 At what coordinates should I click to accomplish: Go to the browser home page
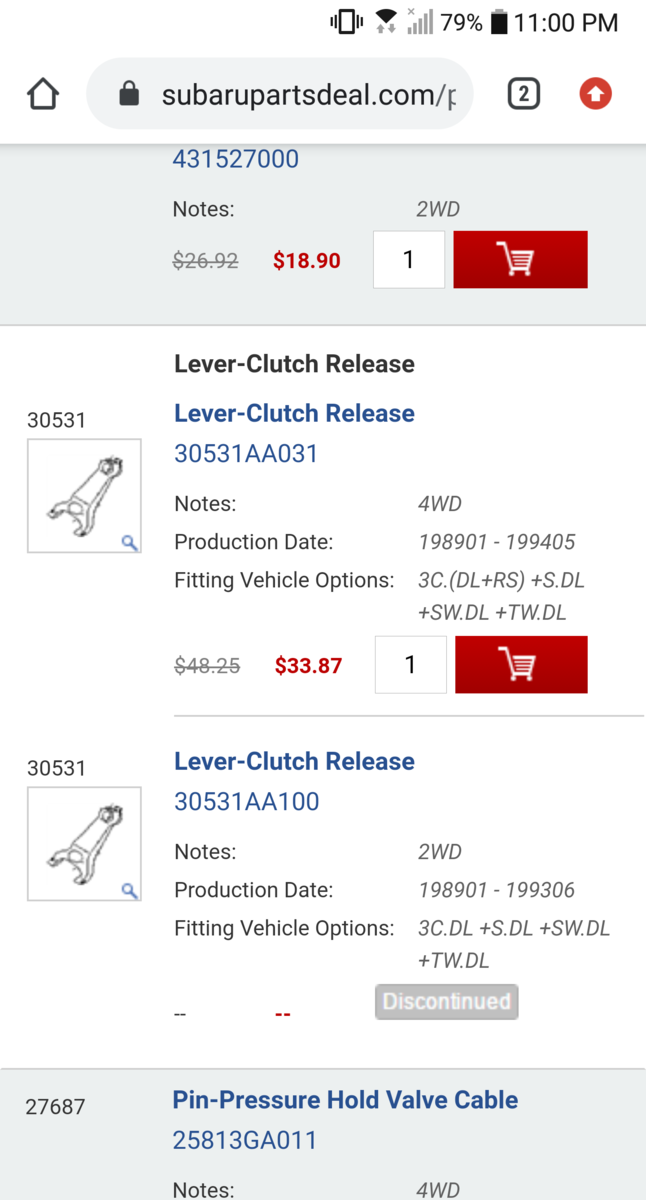pyautogui.click(x=43, y=95)
